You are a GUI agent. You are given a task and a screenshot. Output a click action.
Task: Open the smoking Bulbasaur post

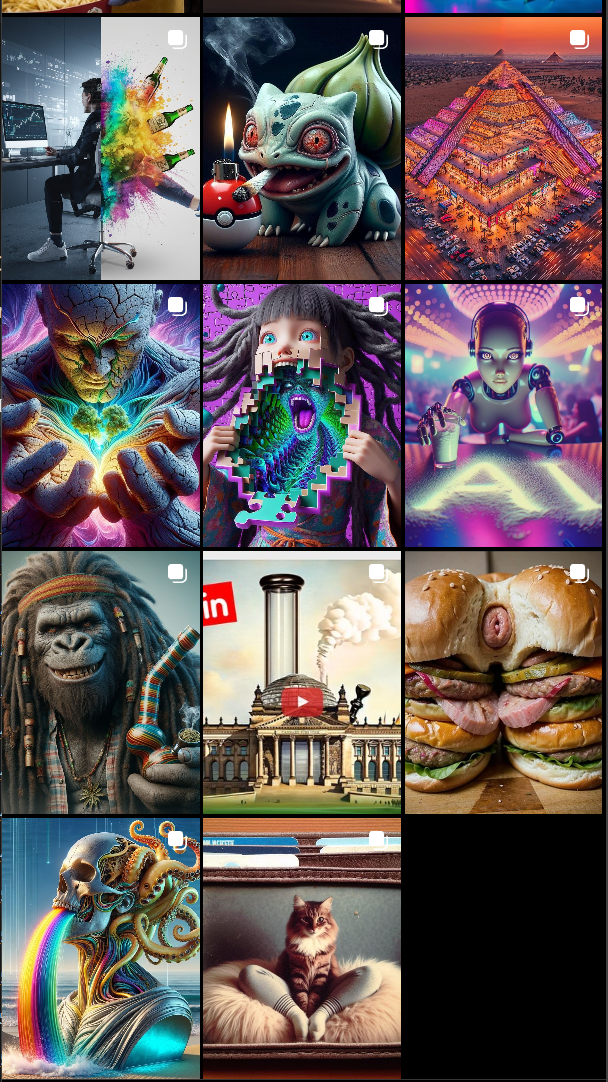[x=302, y=148]
